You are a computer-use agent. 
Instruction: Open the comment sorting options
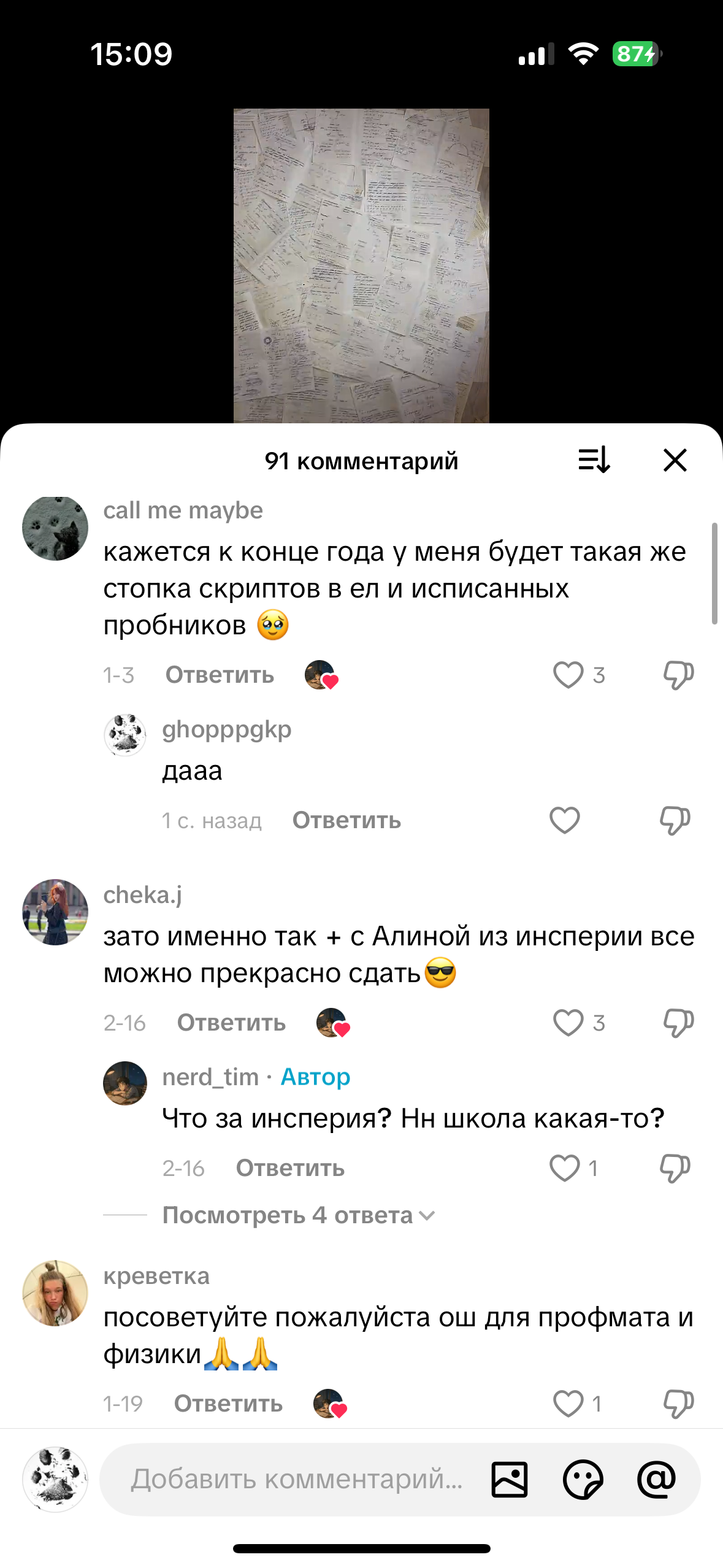pos(594,460)
